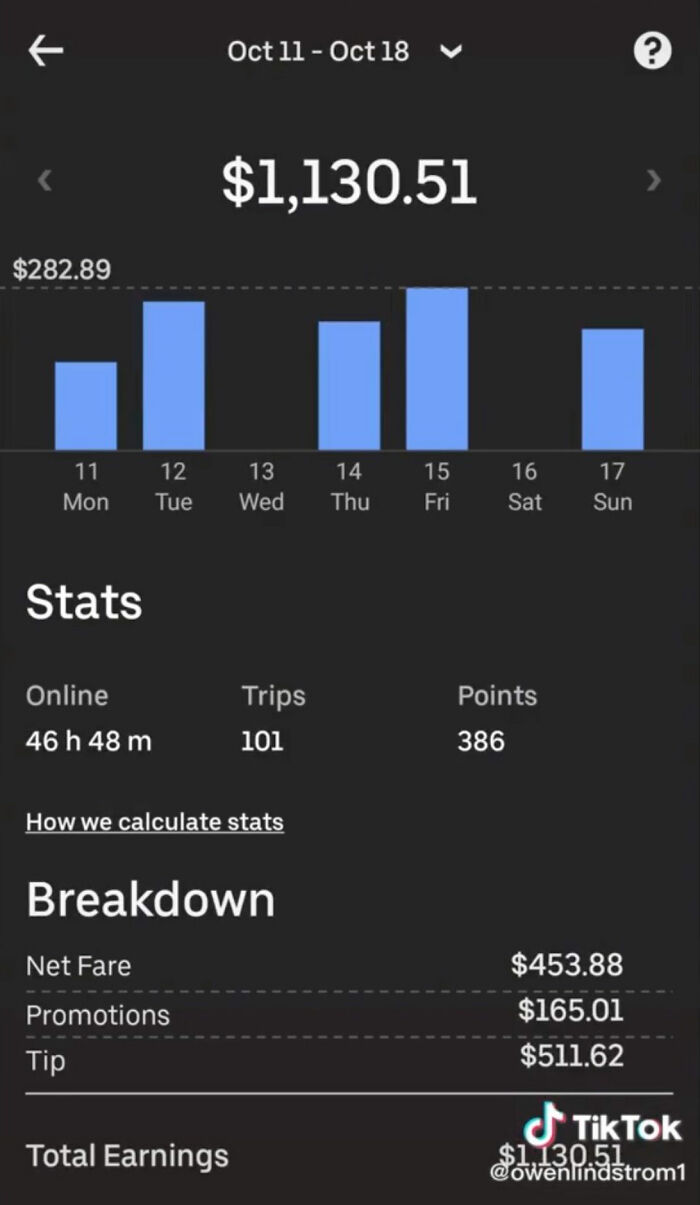Go back using the top arrow
This screenshot has height=1205, width=700.
[46, 52]
